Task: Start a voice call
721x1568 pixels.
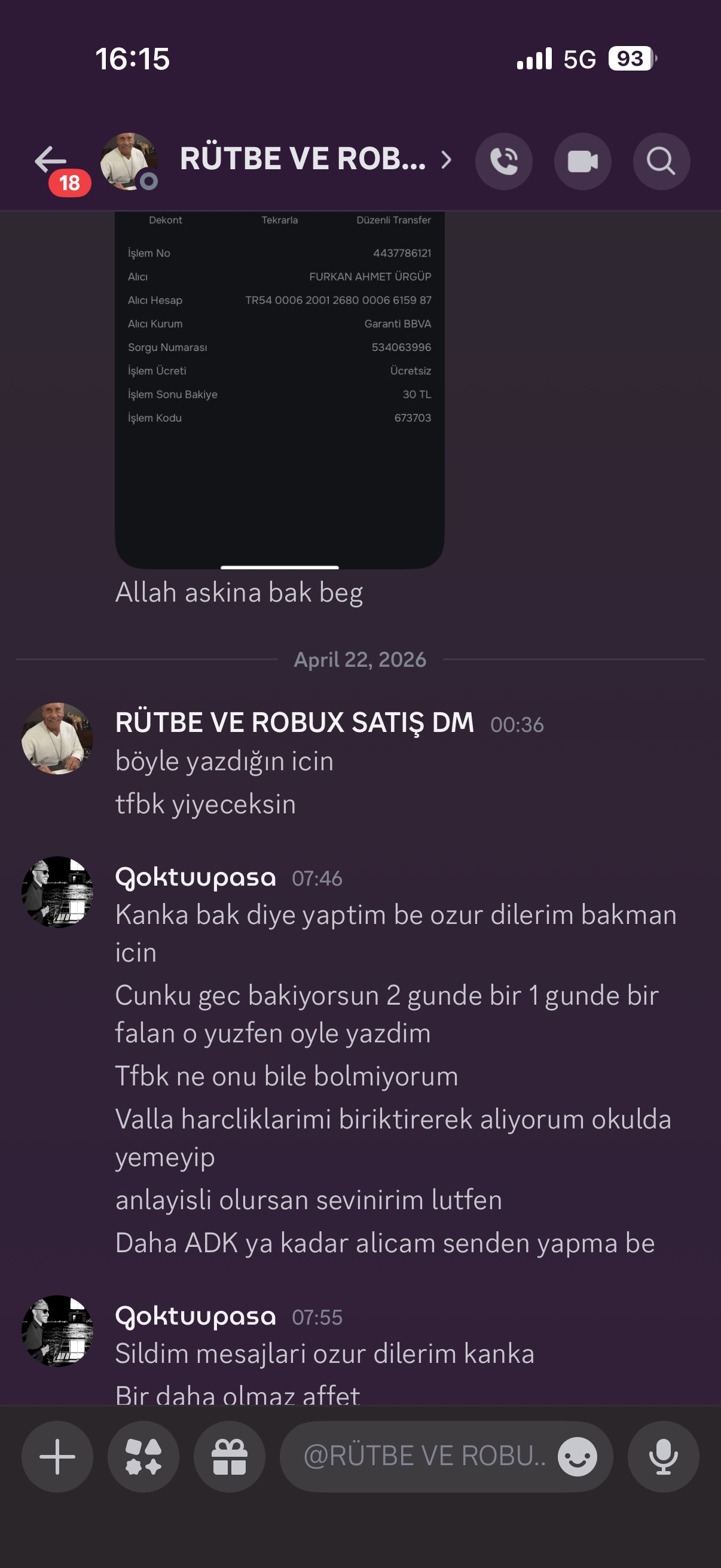Action: (504, 161)
